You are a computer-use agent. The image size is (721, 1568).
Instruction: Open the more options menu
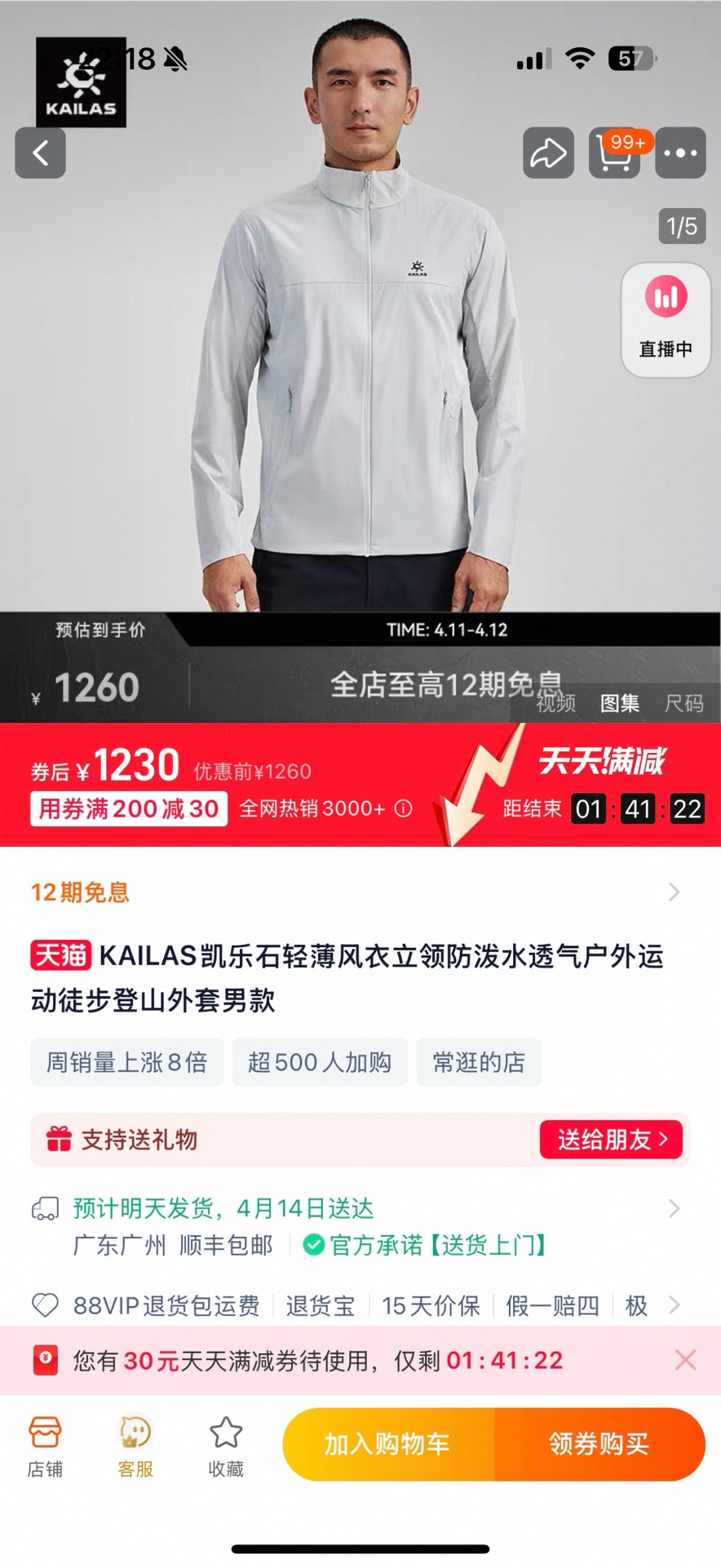[680, 153]
